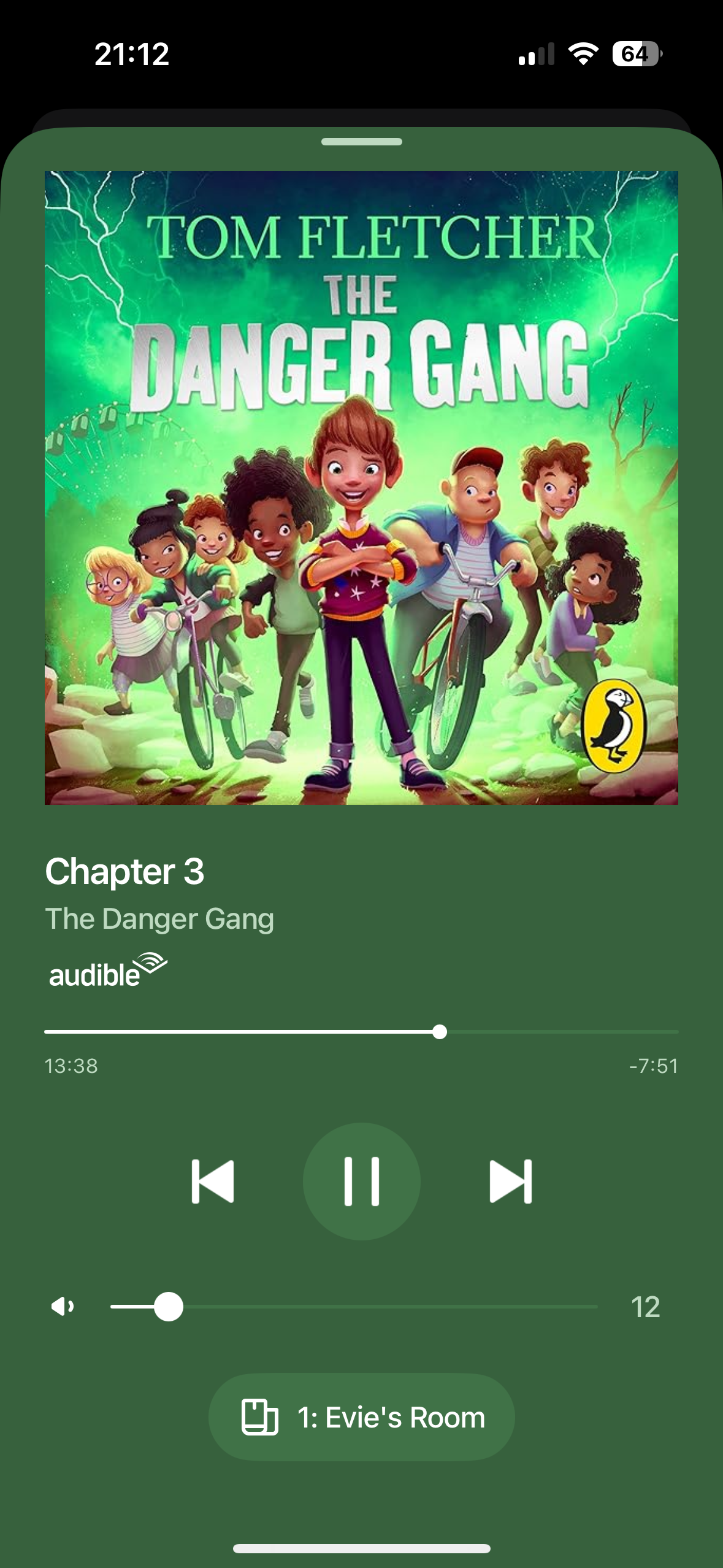The width and height of the screenshot is (723, 1568).
Task: Pause the audiobook playback
Action: (x=361, y=1181)
